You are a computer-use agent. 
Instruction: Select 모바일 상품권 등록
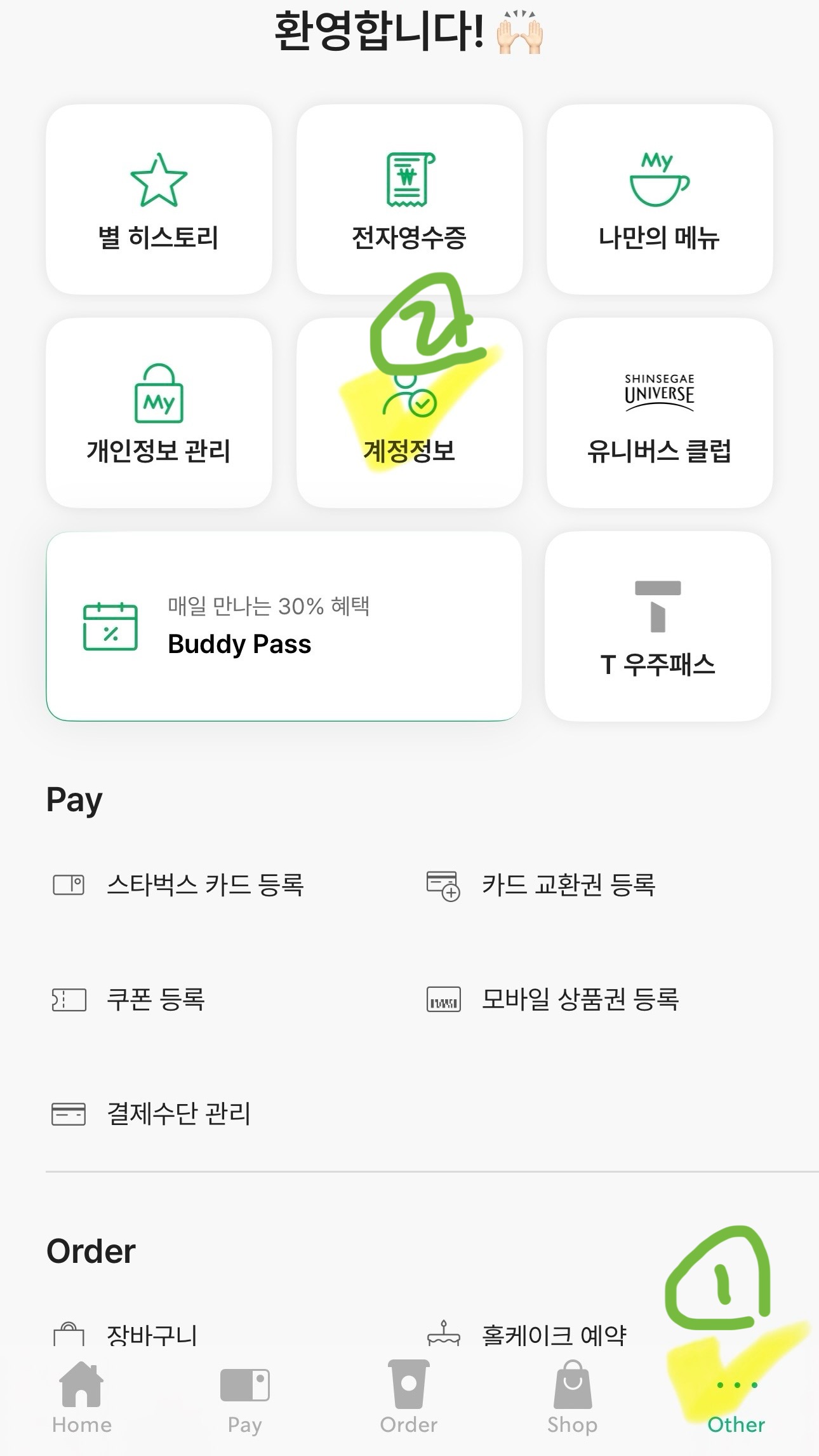pyautogui.click(x=580, y=999)
